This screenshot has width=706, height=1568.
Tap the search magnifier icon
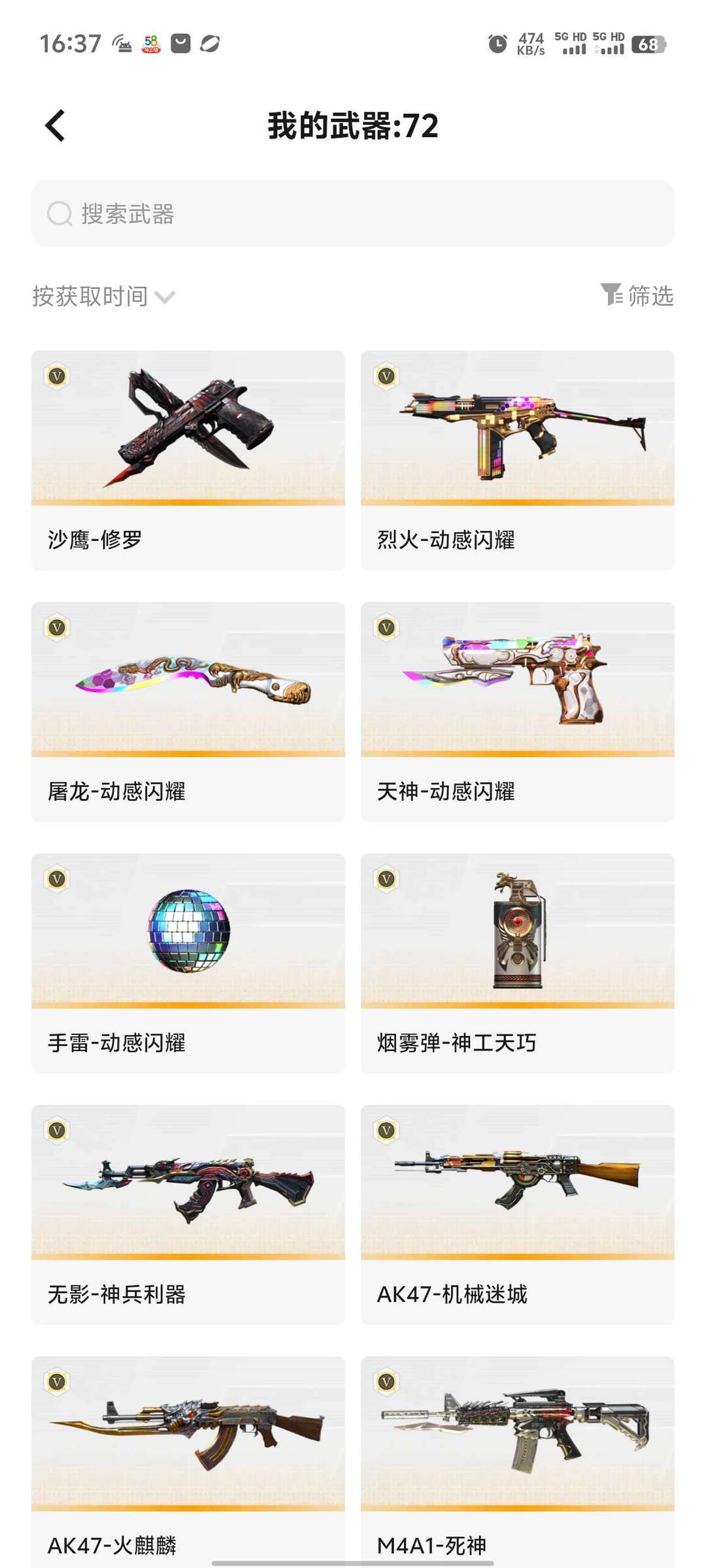tap(59, 213)
